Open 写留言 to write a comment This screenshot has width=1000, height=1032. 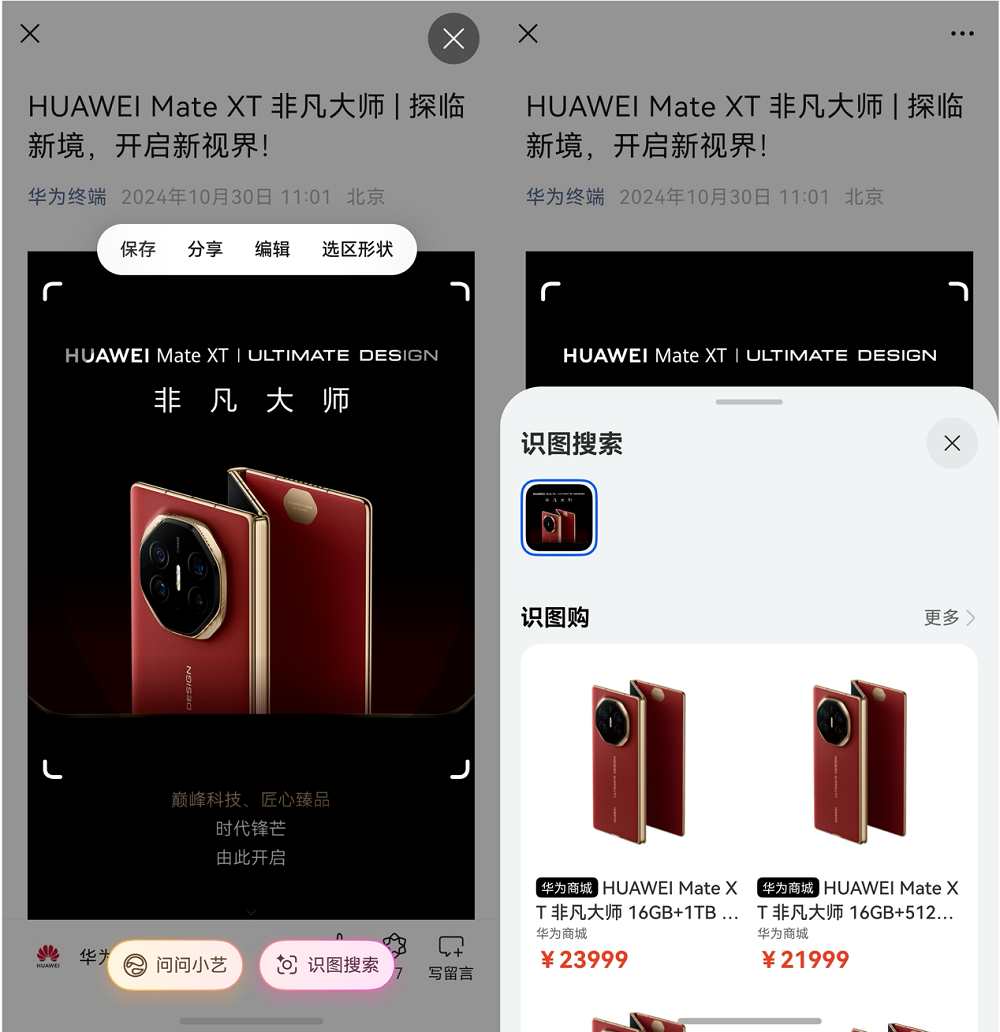point(450,957)
